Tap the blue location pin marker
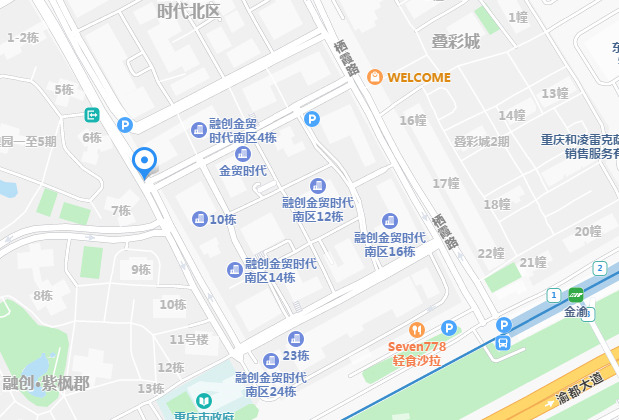The height and width of the screenshot is (420, 619). [145, 161]
